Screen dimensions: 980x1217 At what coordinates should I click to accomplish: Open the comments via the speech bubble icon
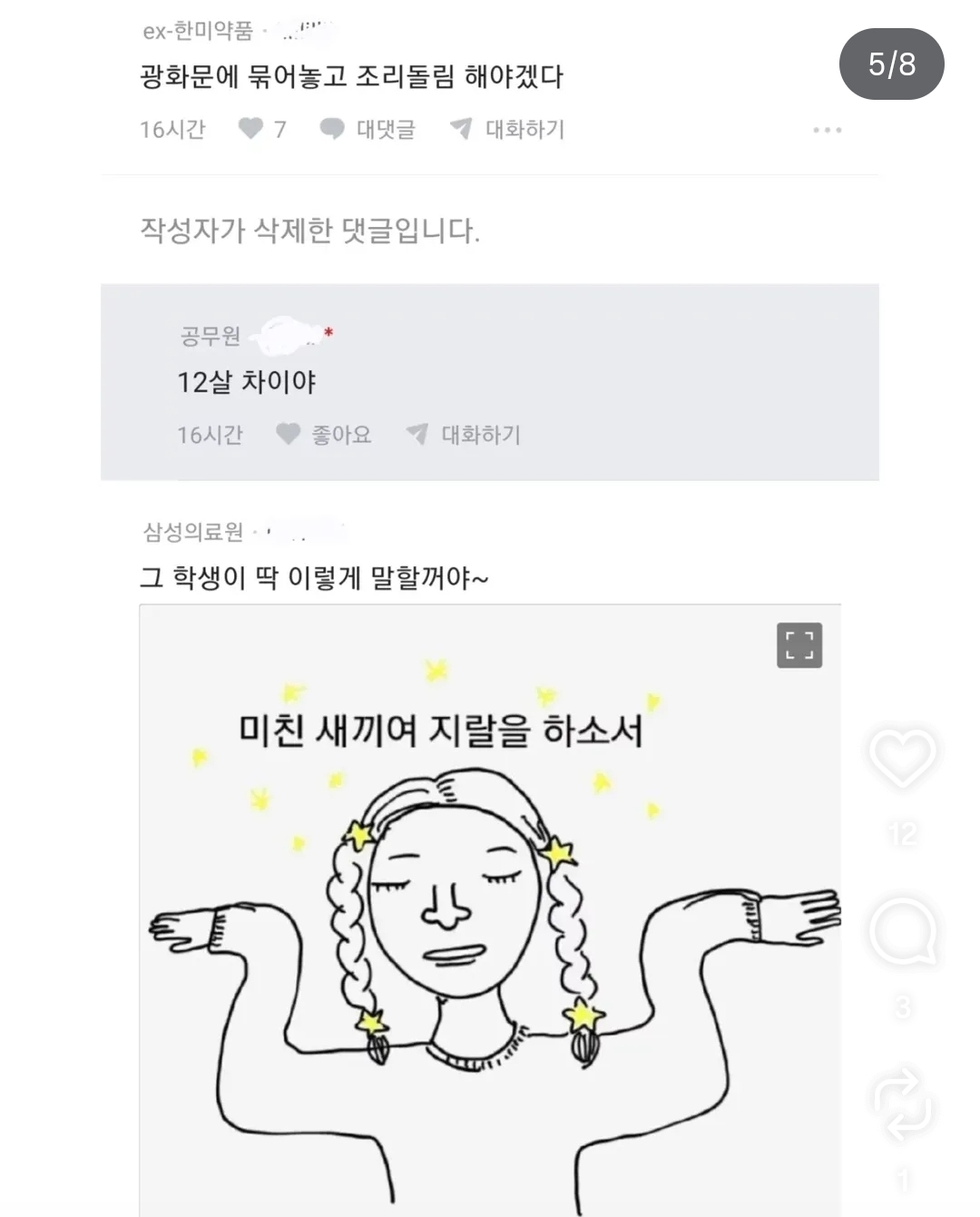902,932
